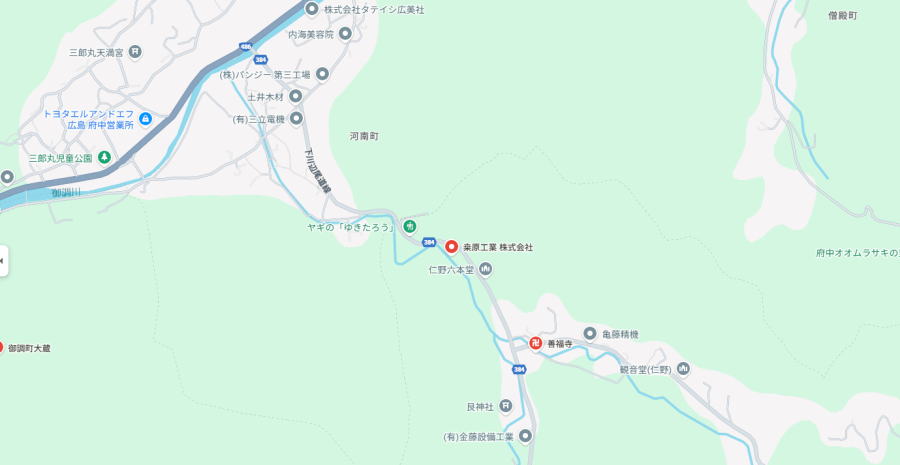Tap the 艮神社 shrine marker
900x465 pixels.
pyautogui.click(x=506, y=405)
